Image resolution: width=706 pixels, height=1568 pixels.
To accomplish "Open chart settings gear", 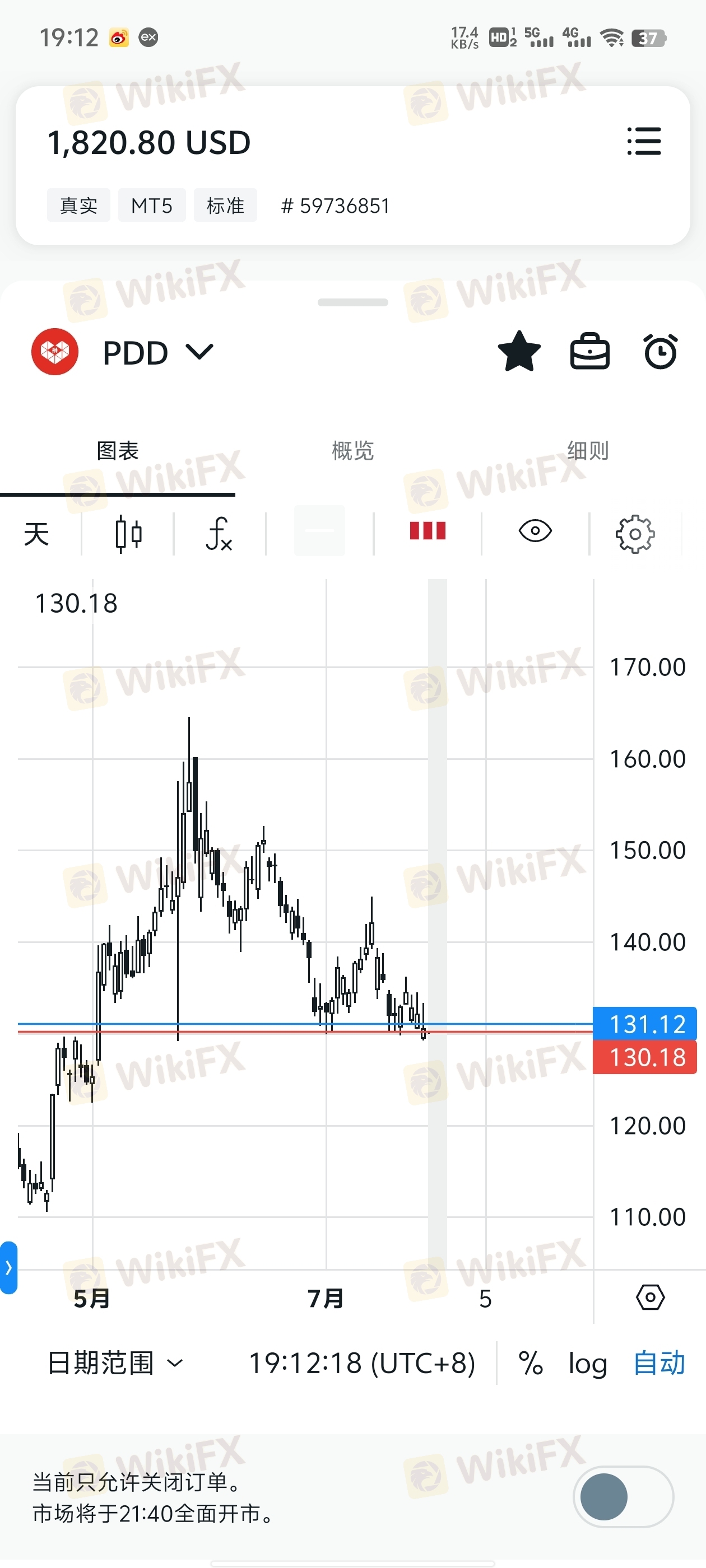I will (635, 534).
